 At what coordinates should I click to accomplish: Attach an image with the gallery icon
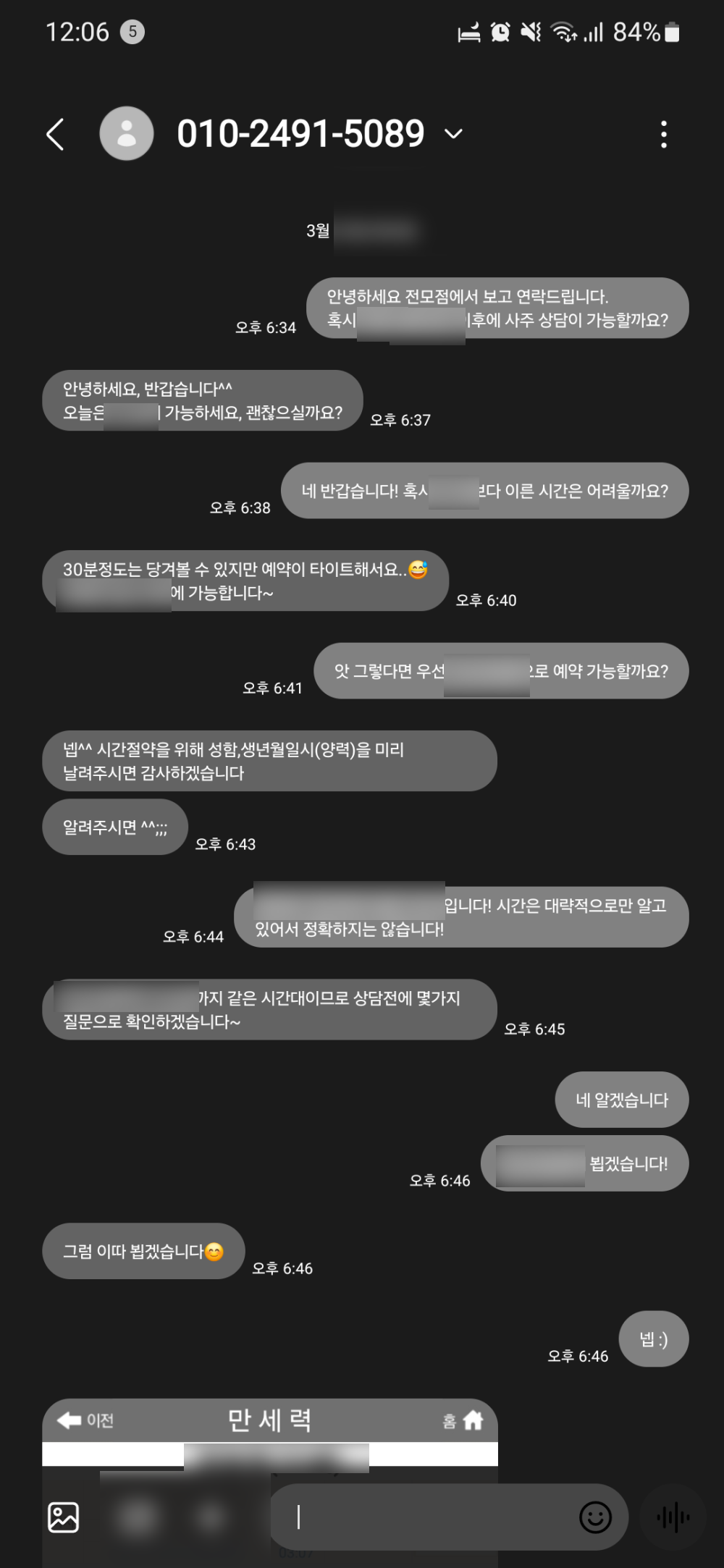point(64,1517)
